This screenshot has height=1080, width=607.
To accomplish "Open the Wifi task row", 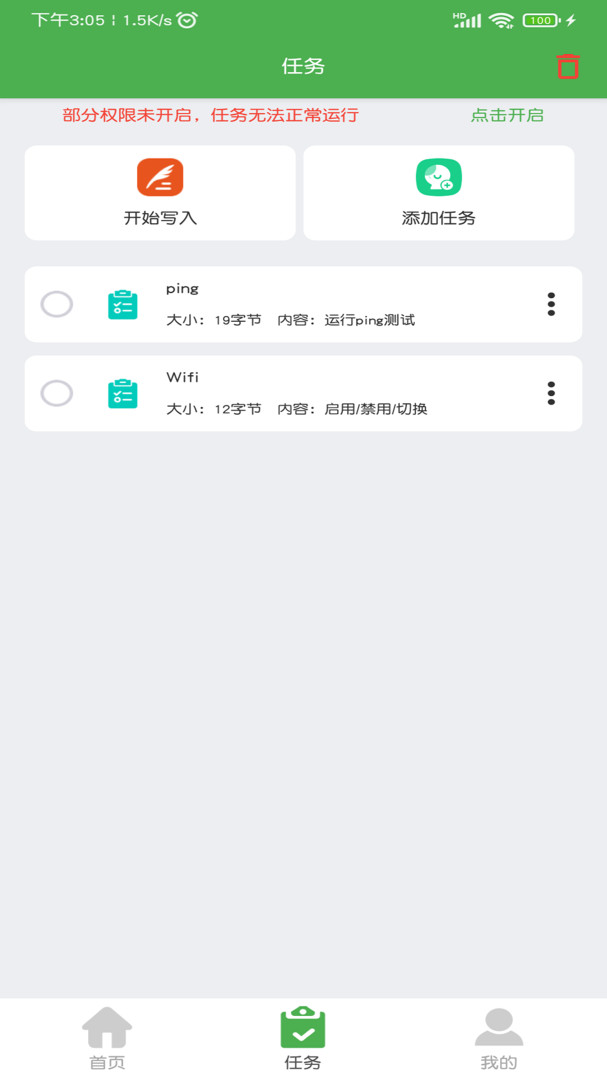I will tap(303, 393).
